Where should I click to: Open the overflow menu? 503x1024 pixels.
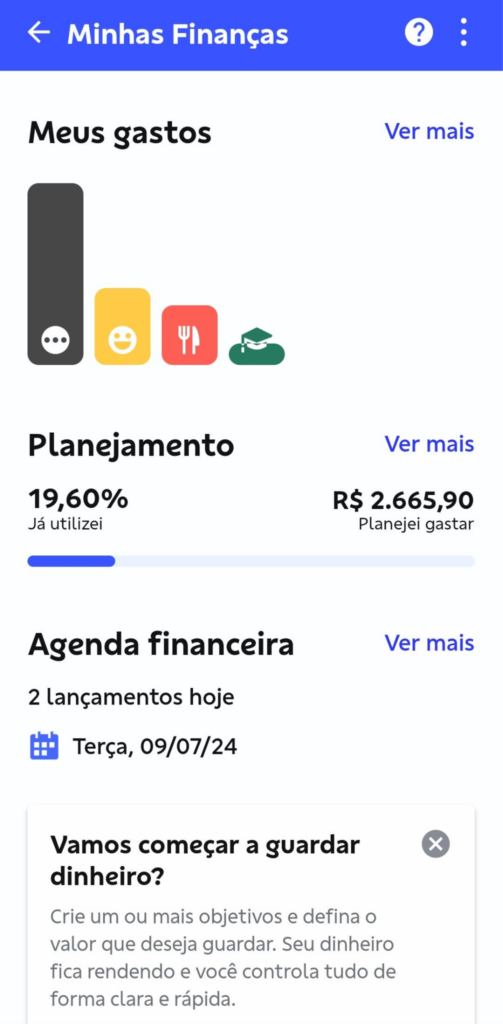[463, 32]
